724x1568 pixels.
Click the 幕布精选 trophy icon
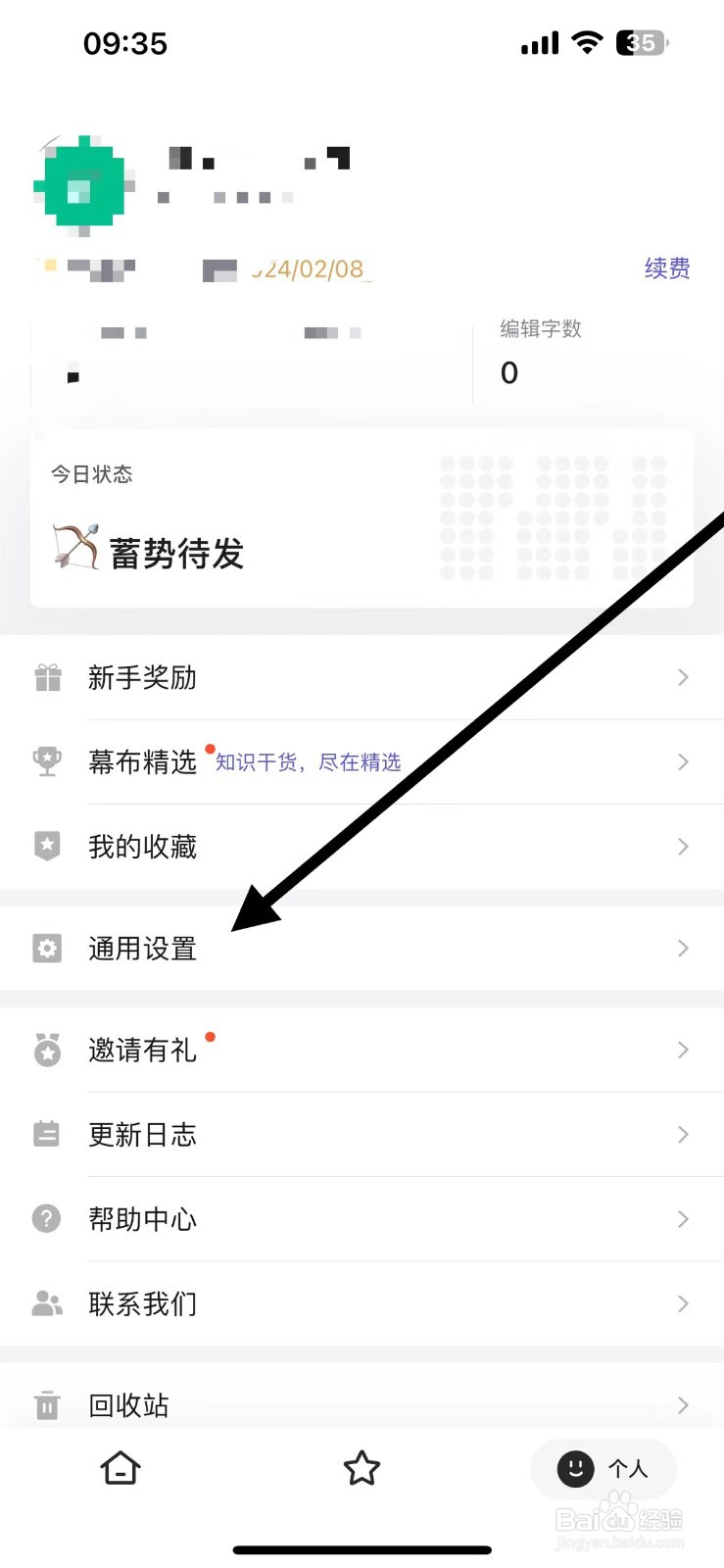[46, 761]
